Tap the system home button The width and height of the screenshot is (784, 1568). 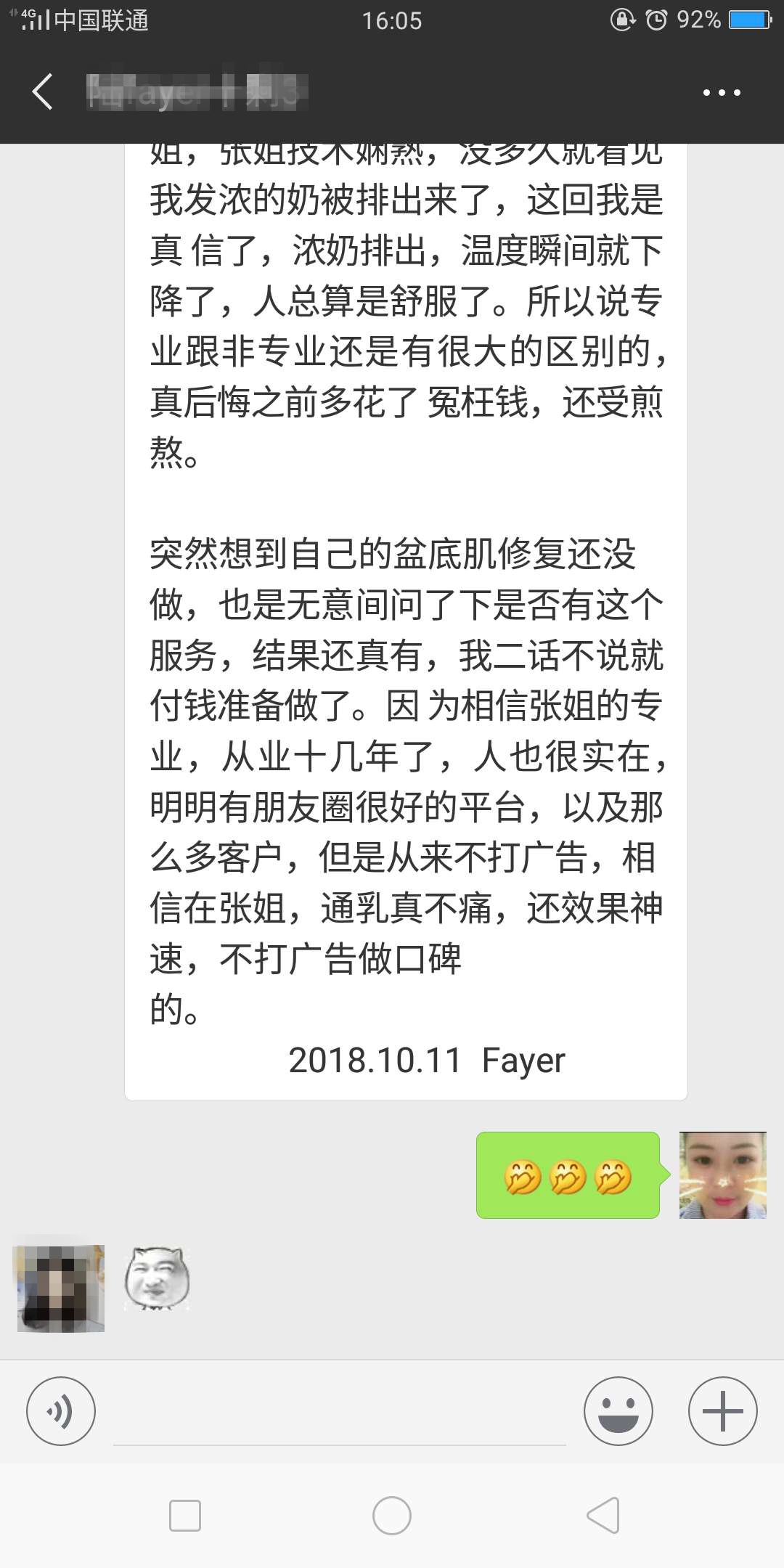(391, 1516)
